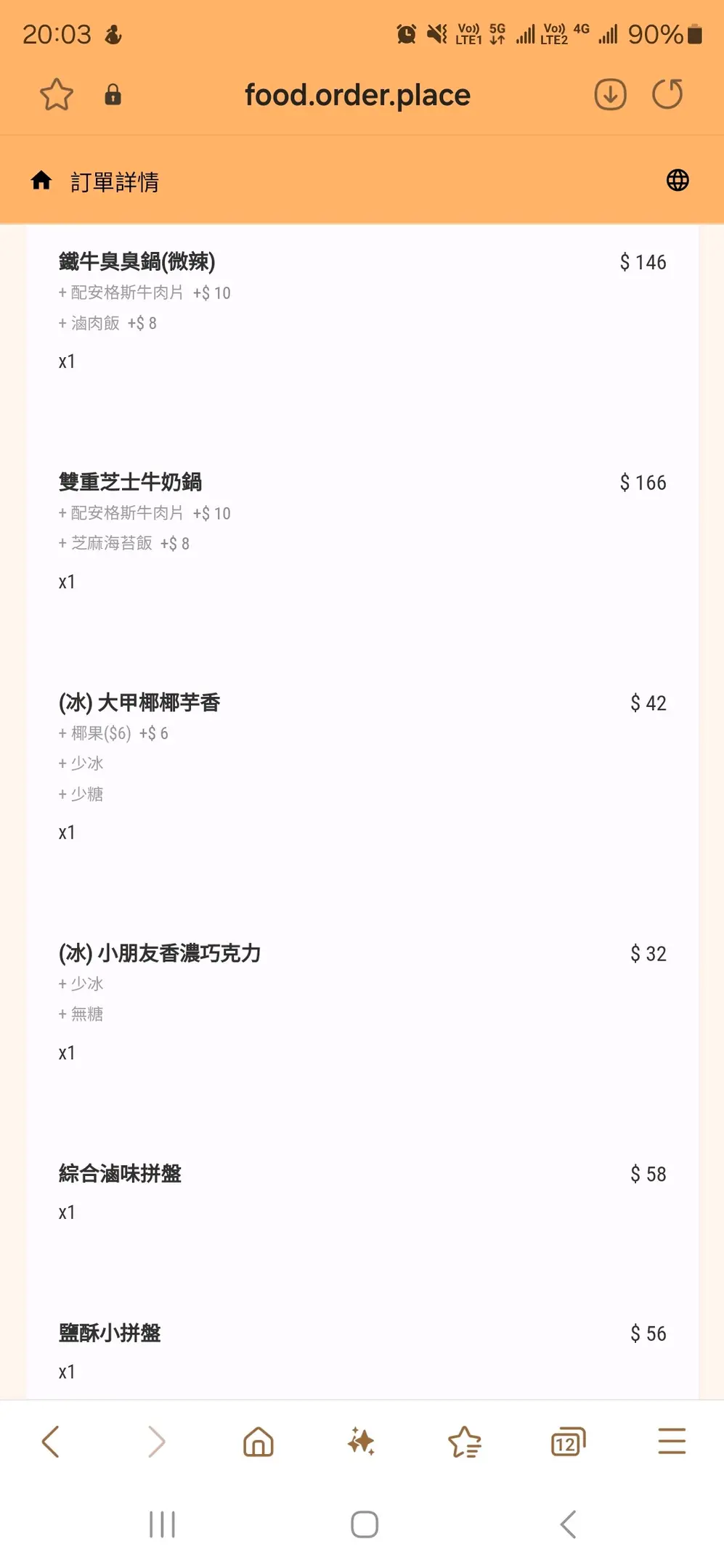Image resolution: width=724 pixels, height=1568 pixels.
Task: Tap the food.order.place address bar
Action: point(357,95)
